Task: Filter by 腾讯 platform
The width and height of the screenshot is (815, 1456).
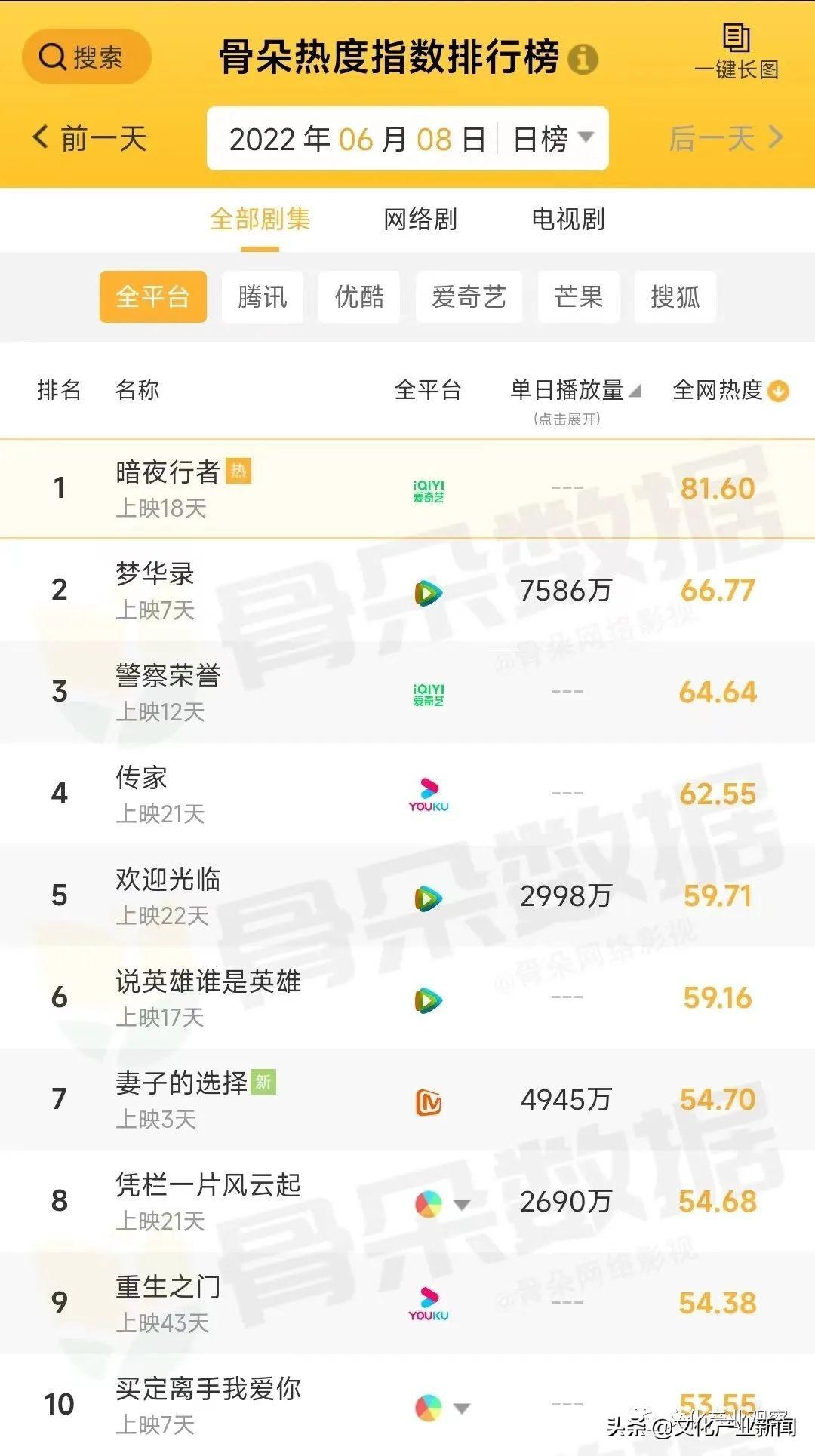Action: [263, 296]
